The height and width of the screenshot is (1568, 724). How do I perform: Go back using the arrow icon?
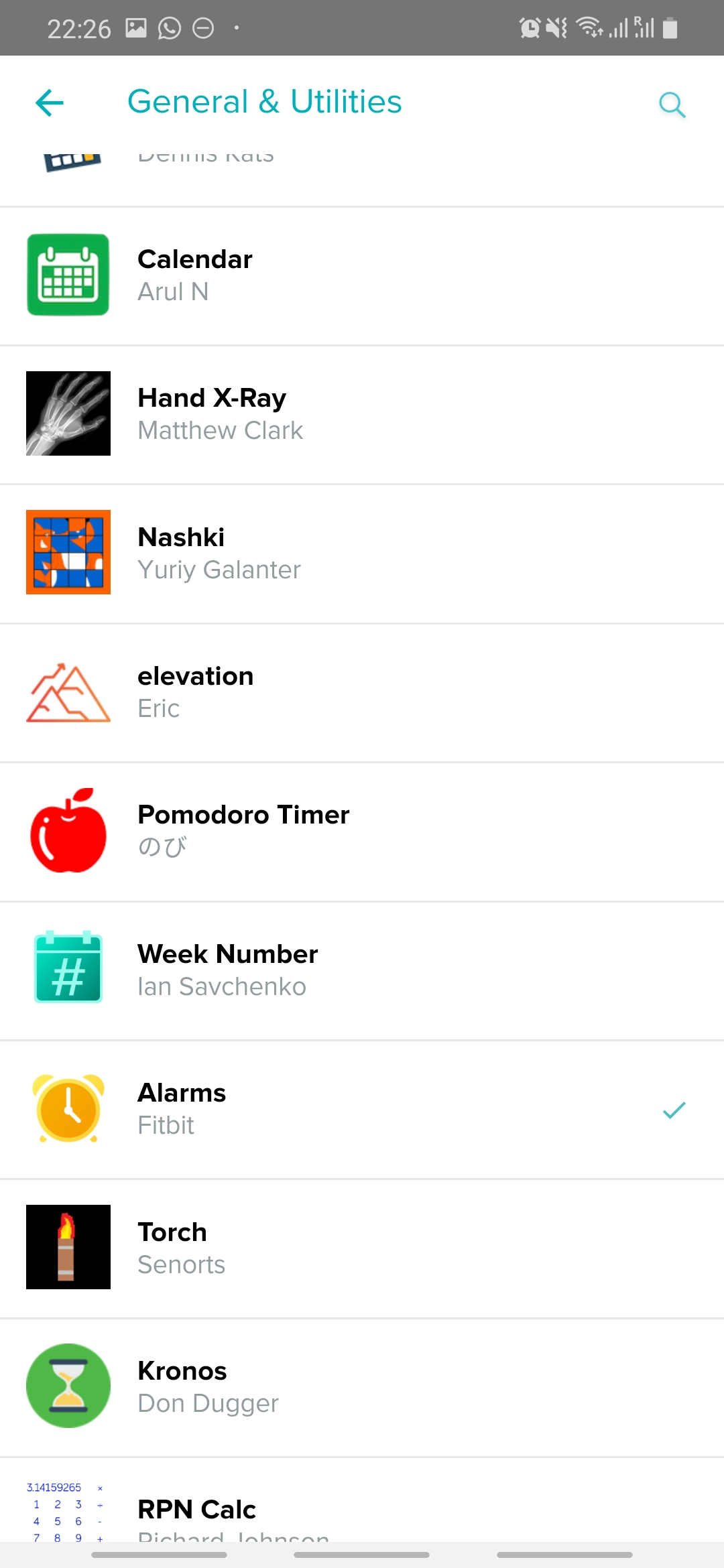pos(50,103)
